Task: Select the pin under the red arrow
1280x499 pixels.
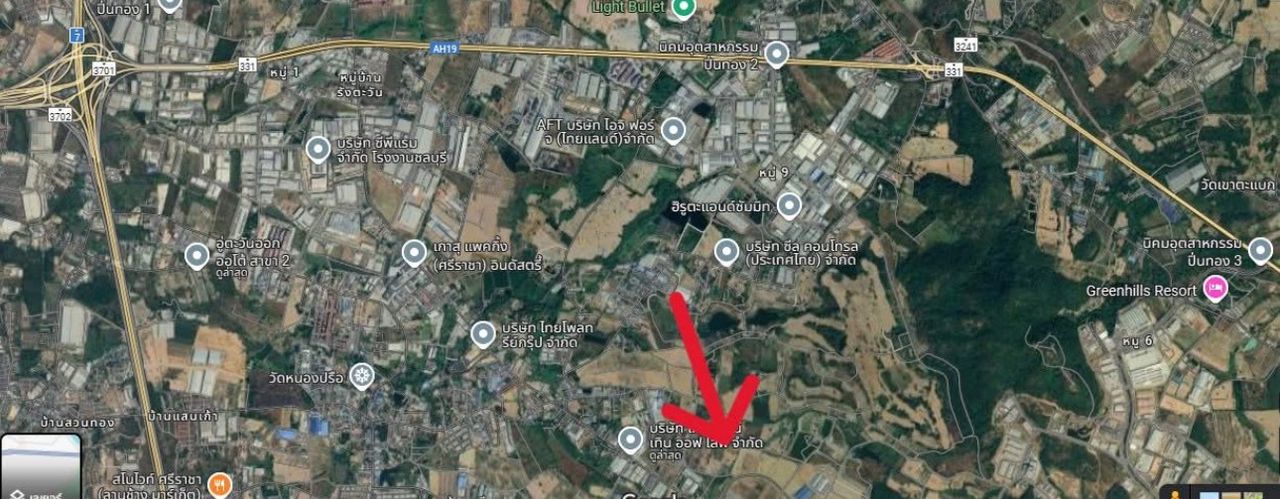Action: tap(630, 439)
